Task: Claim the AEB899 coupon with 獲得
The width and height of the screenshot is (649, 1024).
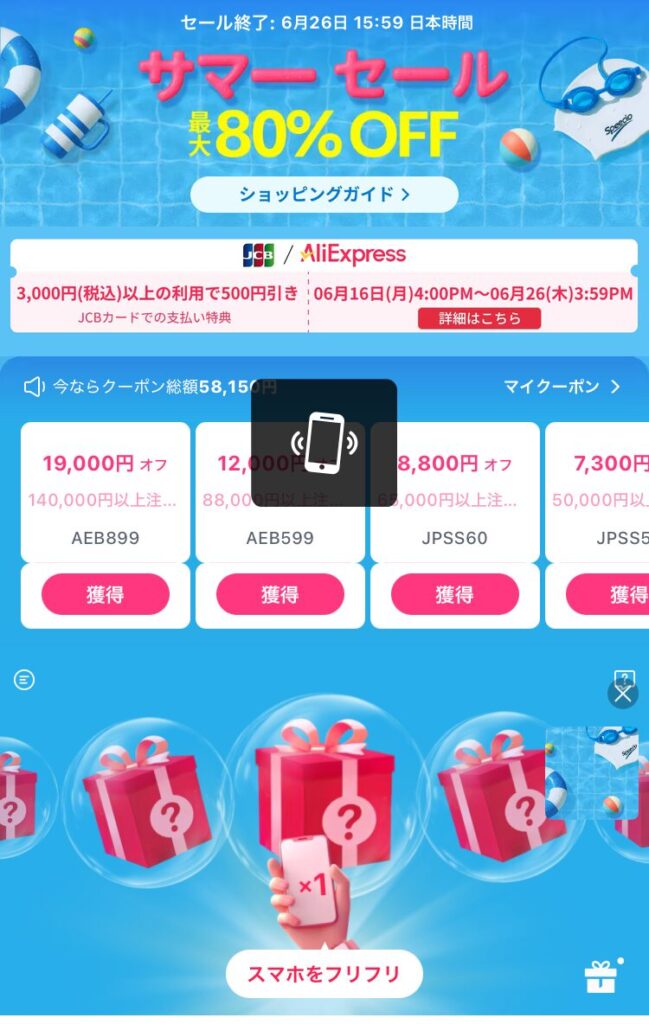Action: click(105, 594)
